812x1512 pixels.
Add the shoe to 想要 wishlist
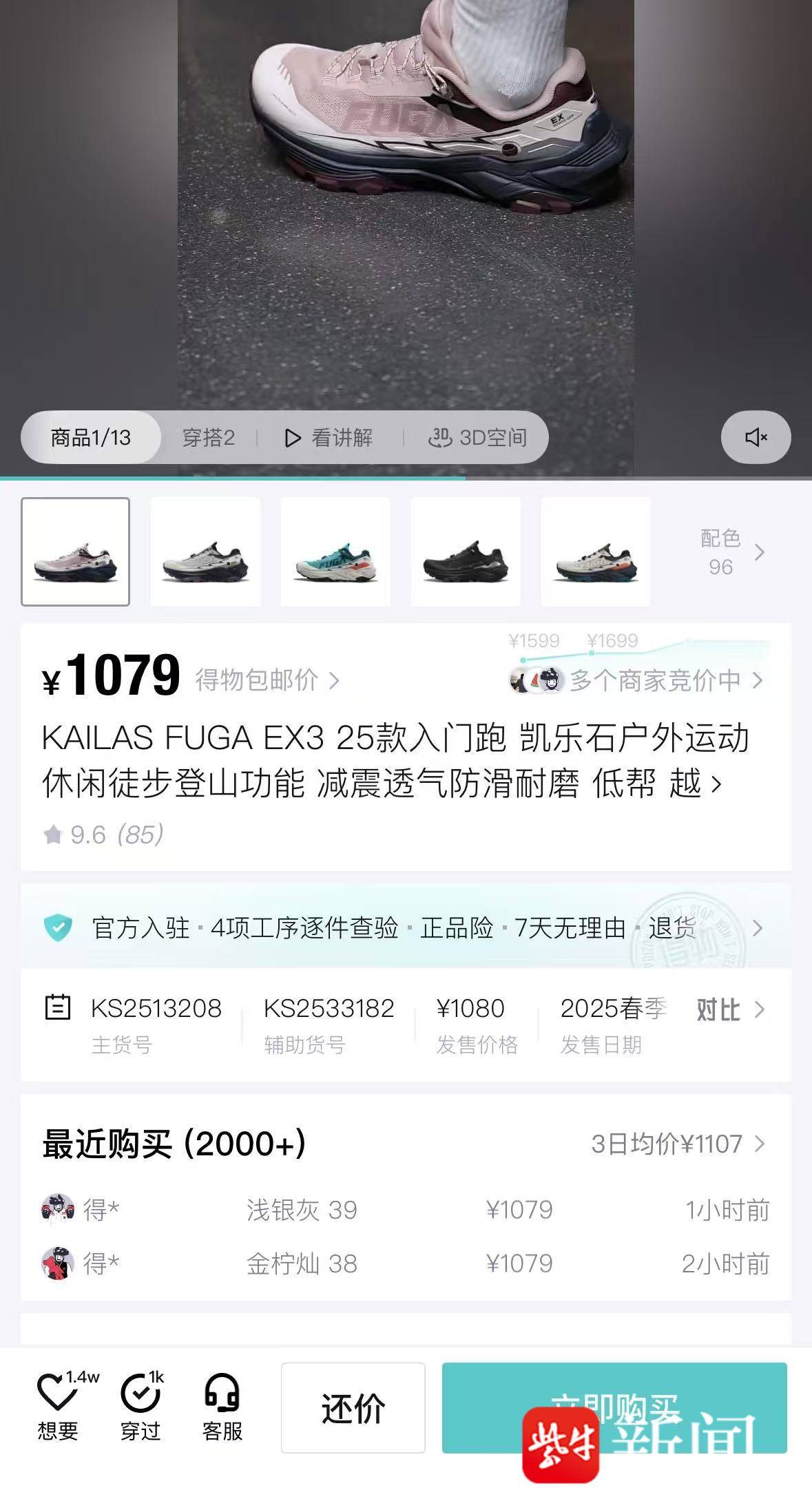(x=58, y=1408)
